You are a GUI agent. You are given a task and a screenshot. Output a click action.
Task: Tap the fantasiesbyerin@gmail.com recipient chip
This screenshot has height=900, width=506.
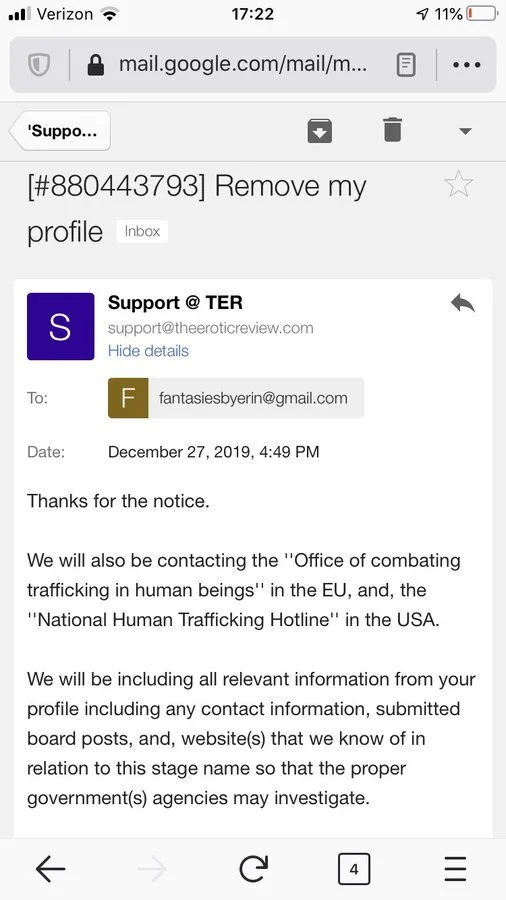[x=236, y=398]
